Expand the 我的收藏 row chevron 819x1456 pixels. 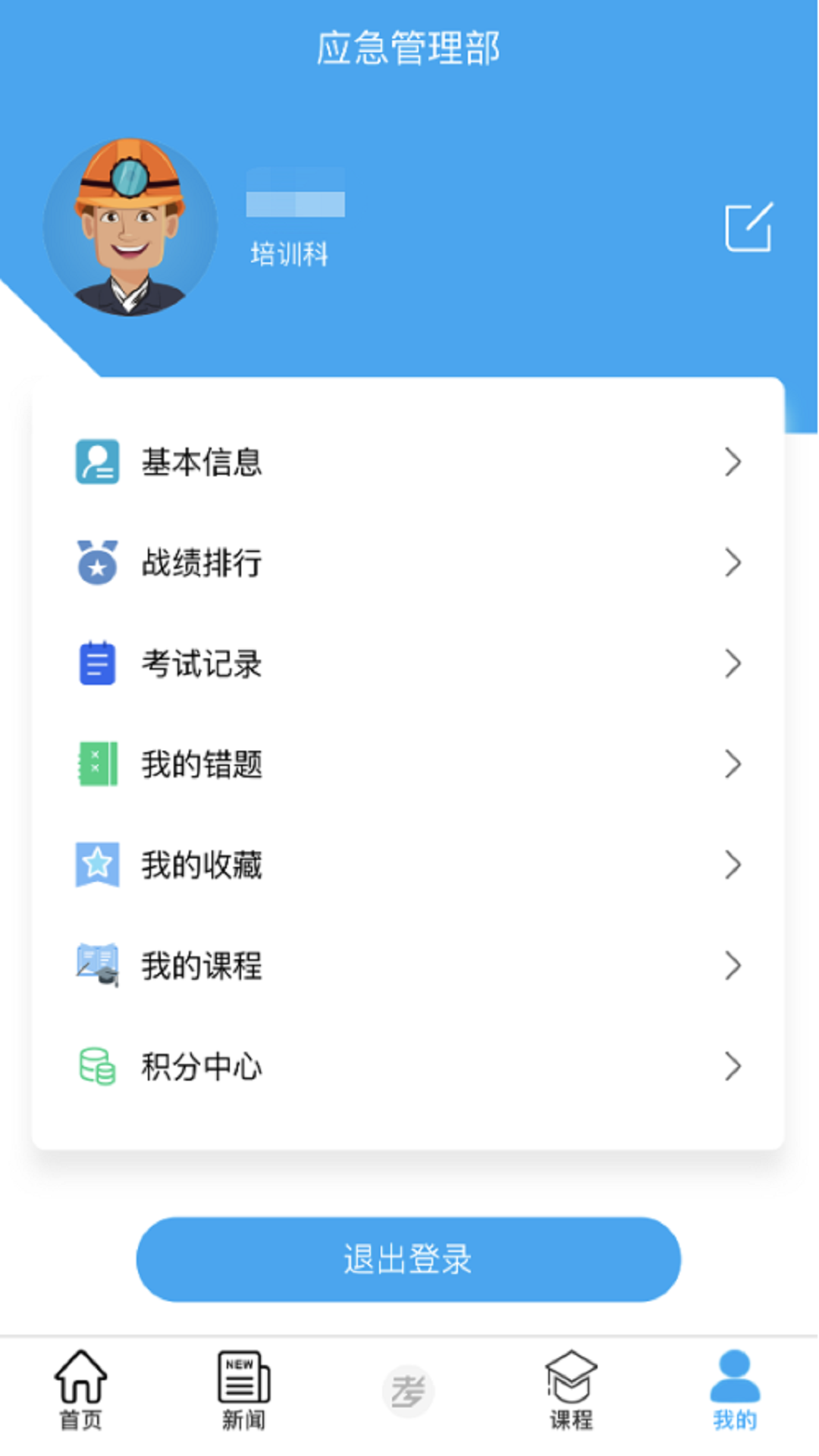tap(733, 864)
